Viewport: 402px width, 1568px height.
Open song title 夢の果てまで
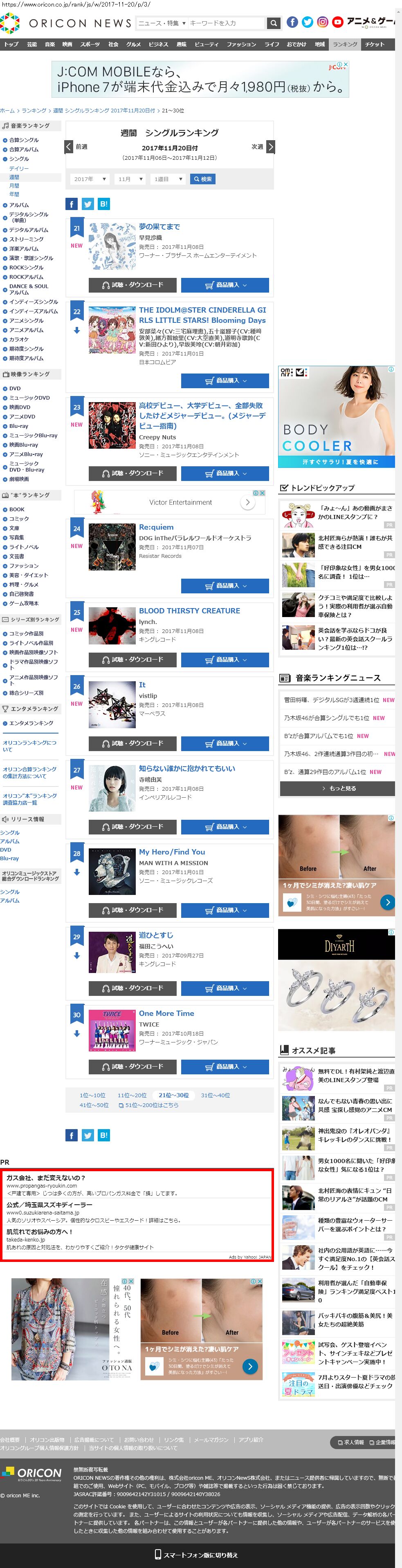pos(159,226)
